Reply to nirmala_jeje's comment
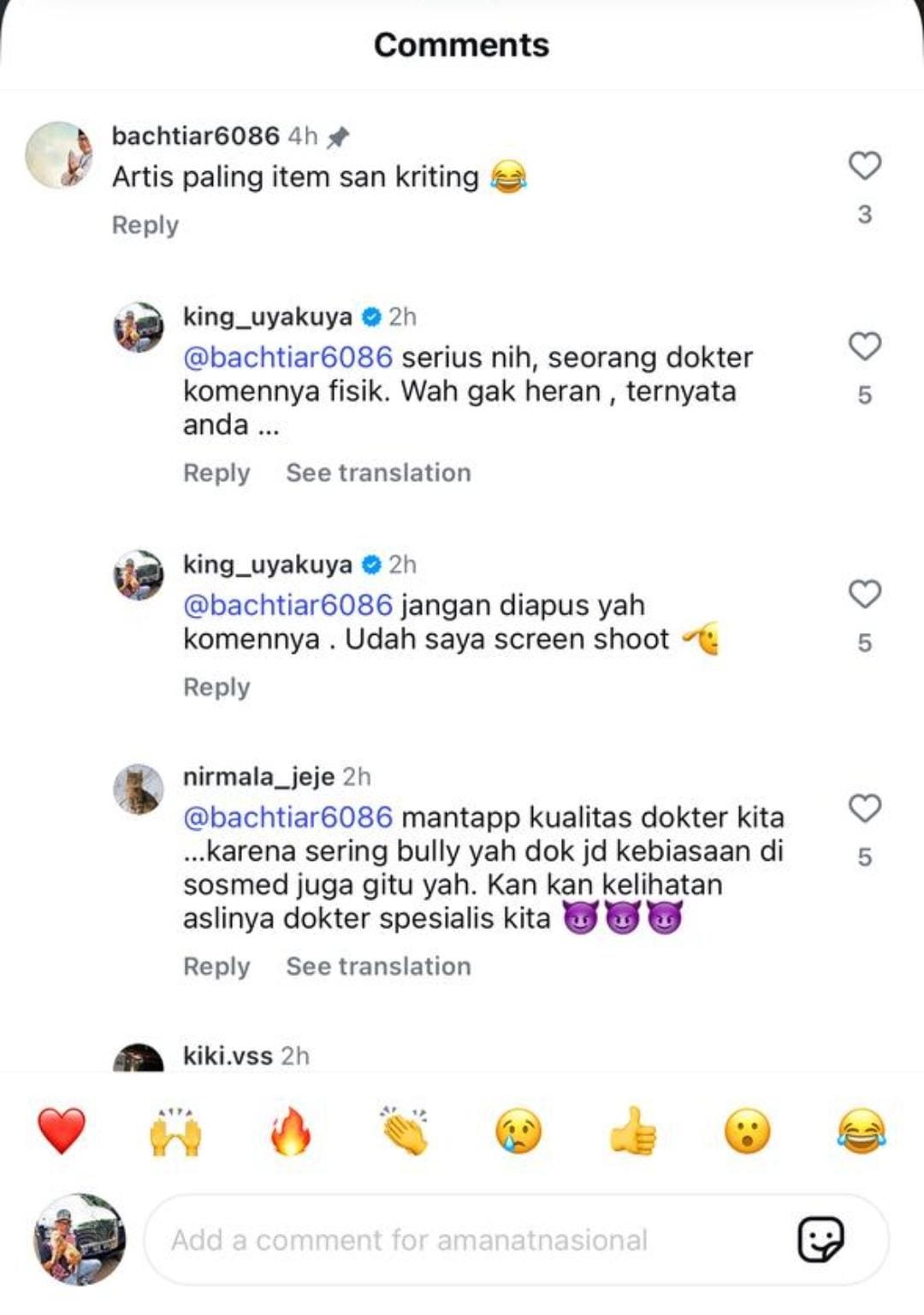The height and width of the screenshot is (1315, 924). coord(216,967)
